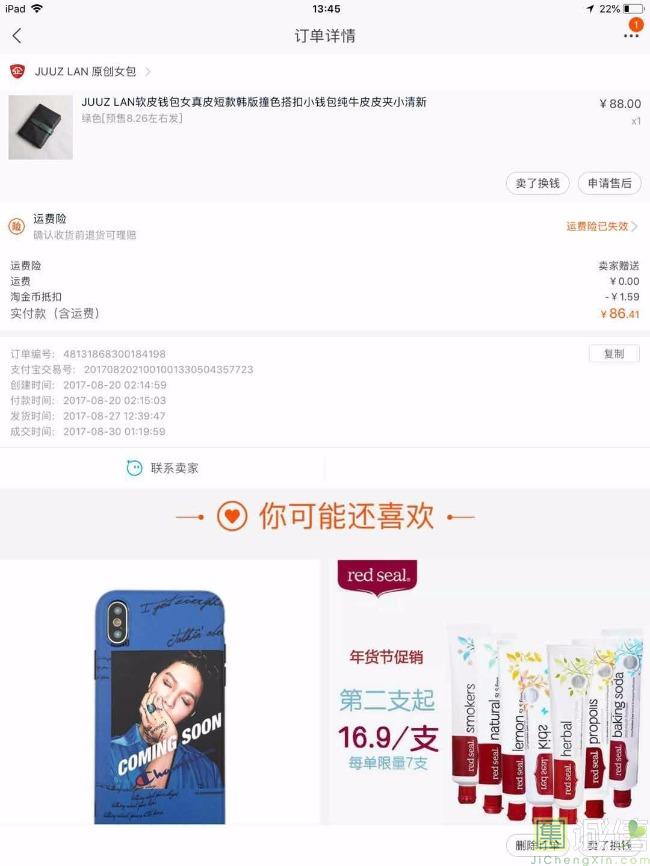Open the JUUZ LAN wallet product

coord(254,102)
